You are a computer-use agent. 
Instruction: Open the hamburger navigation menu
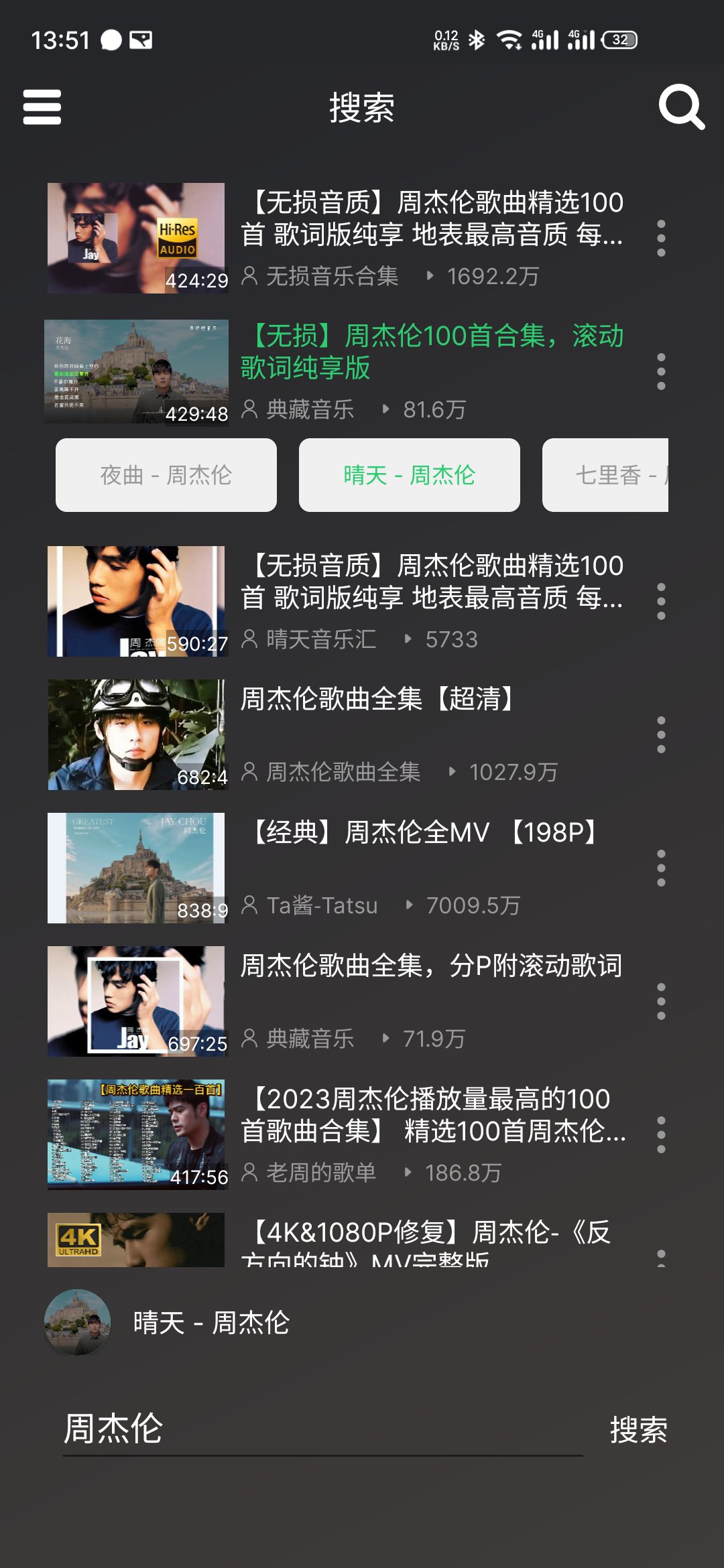coord(42,107)
